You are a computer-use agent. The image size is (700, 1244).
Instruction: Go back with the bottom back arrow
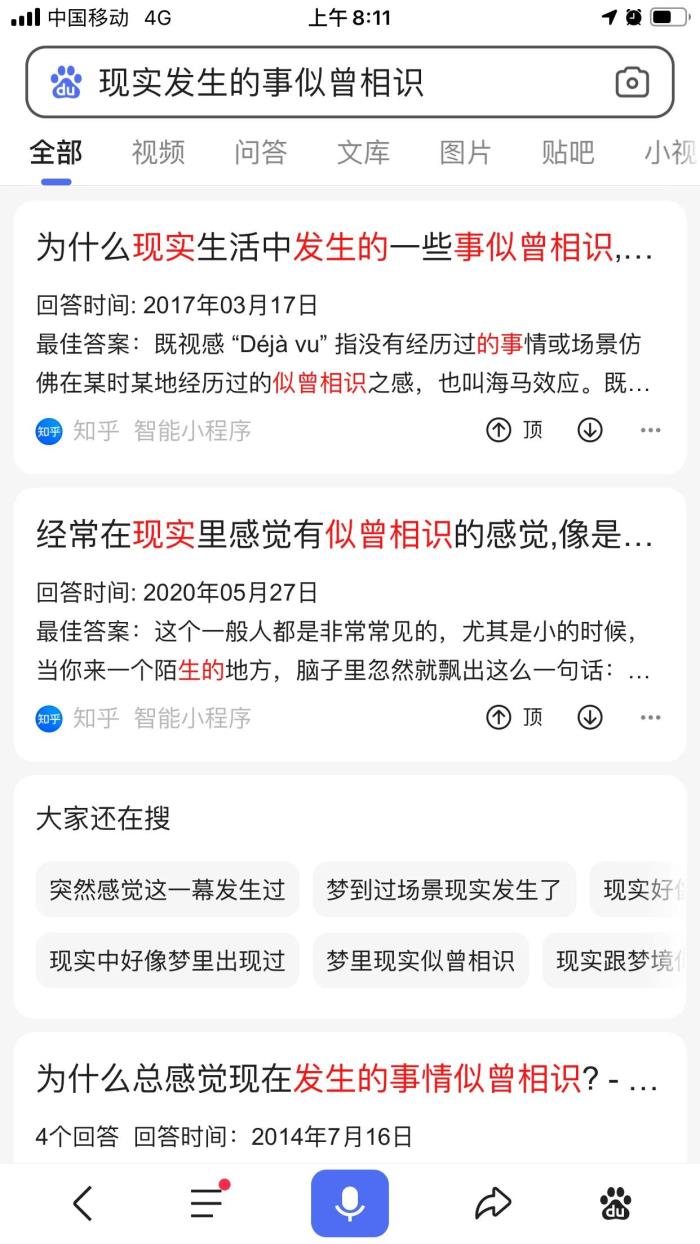click(83, 1203)
